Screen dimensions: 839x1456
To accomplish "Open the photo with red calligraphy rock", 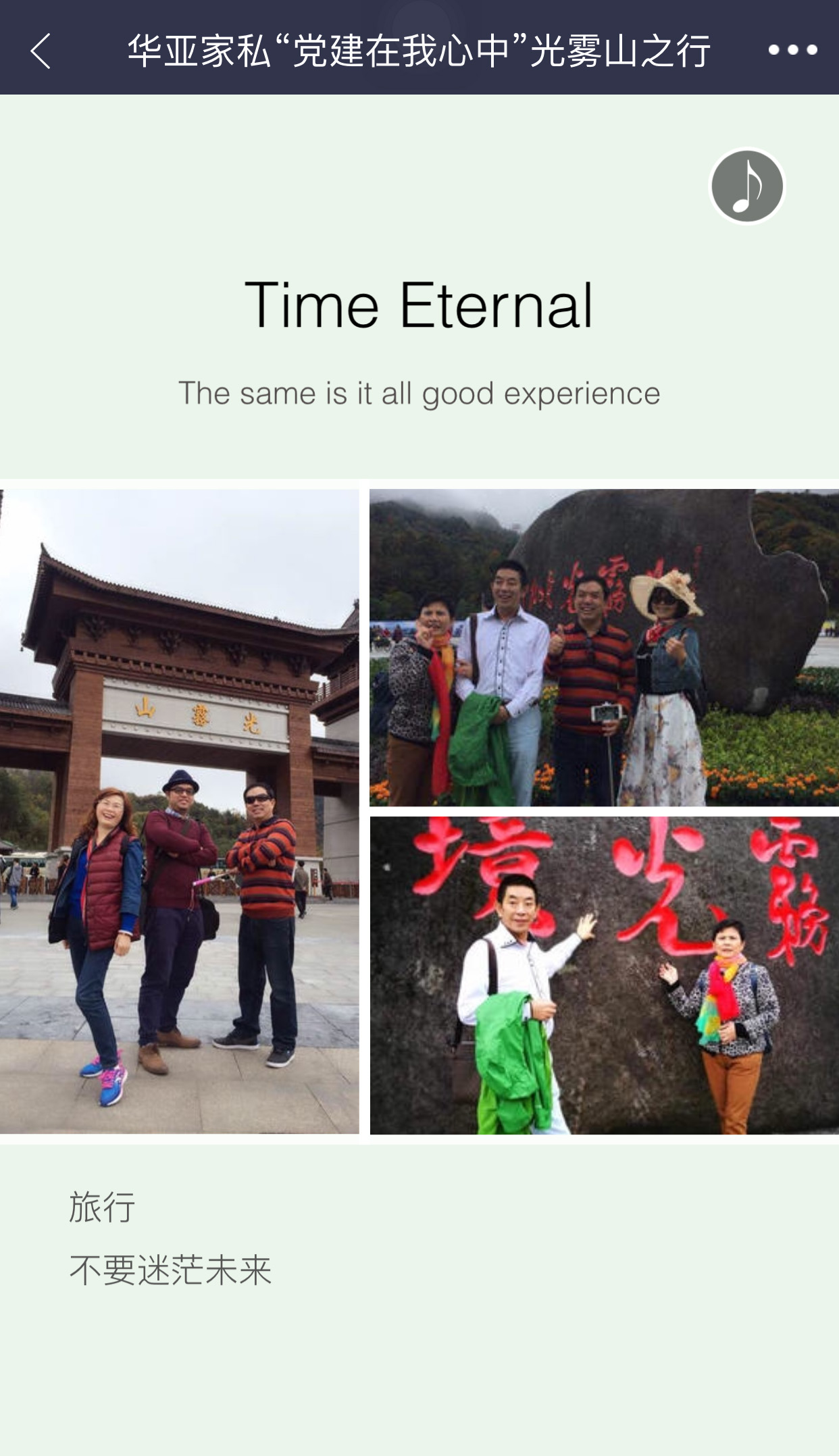I will point(603,974).
